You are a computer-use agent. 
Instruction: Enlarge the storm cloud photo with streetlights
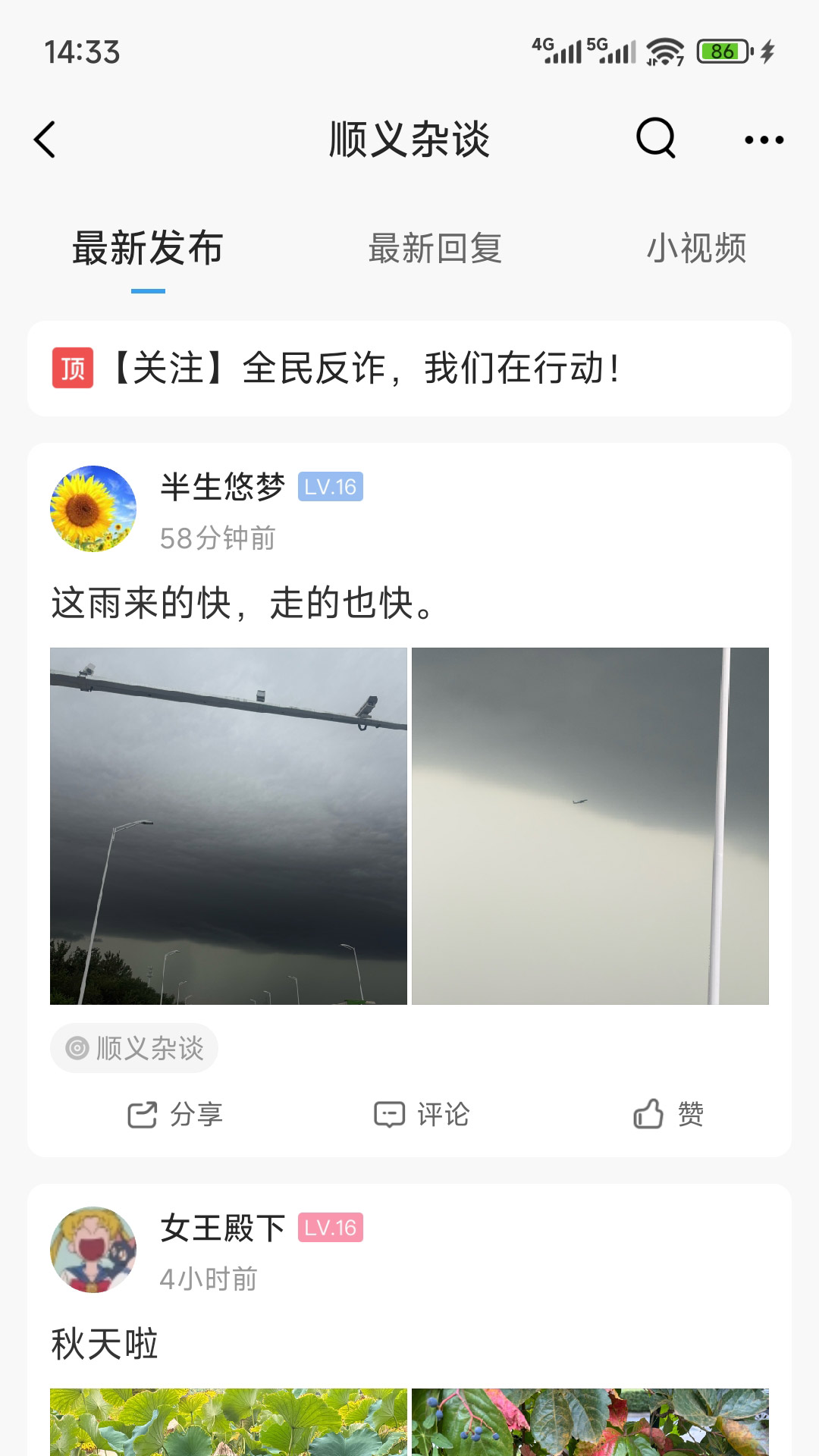[228, 826]
